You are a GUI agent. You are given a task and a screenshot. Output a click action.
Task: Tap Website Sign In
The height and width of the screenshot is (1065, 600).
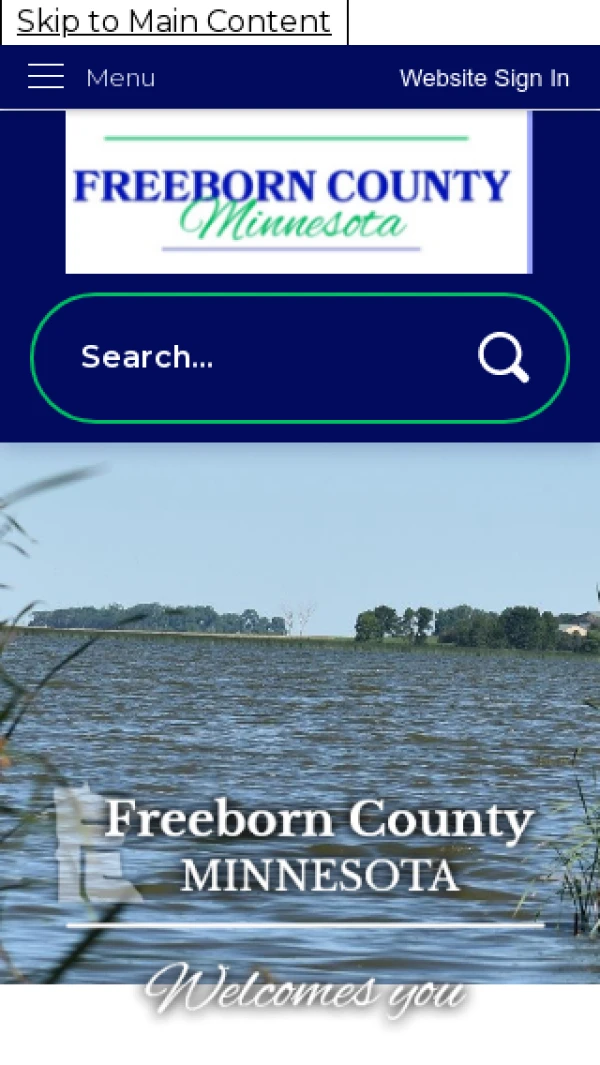[x=484, y=78]
